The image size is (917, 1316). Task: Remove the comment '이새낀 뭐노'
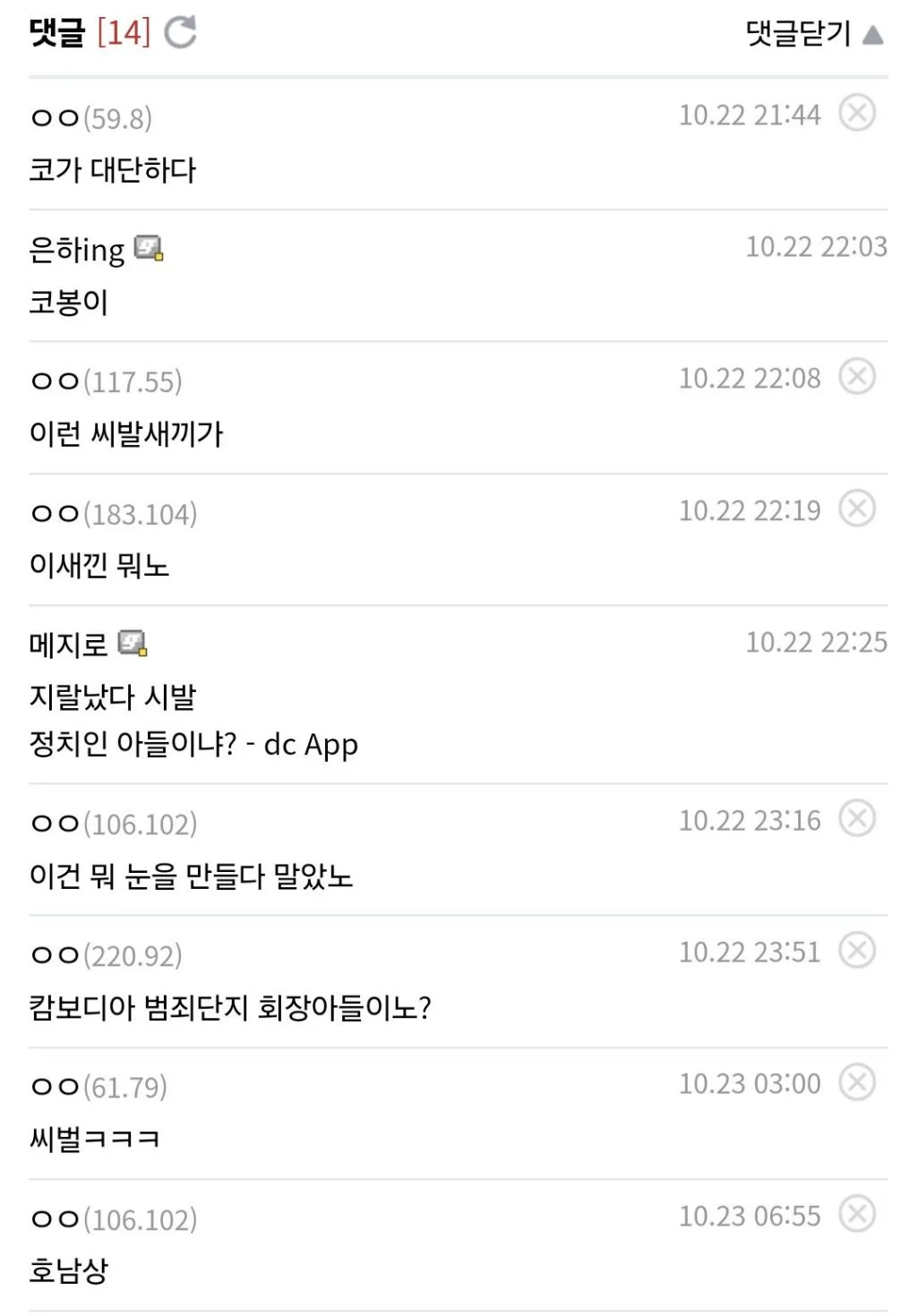pyautogui.click(x=857, y=509)
